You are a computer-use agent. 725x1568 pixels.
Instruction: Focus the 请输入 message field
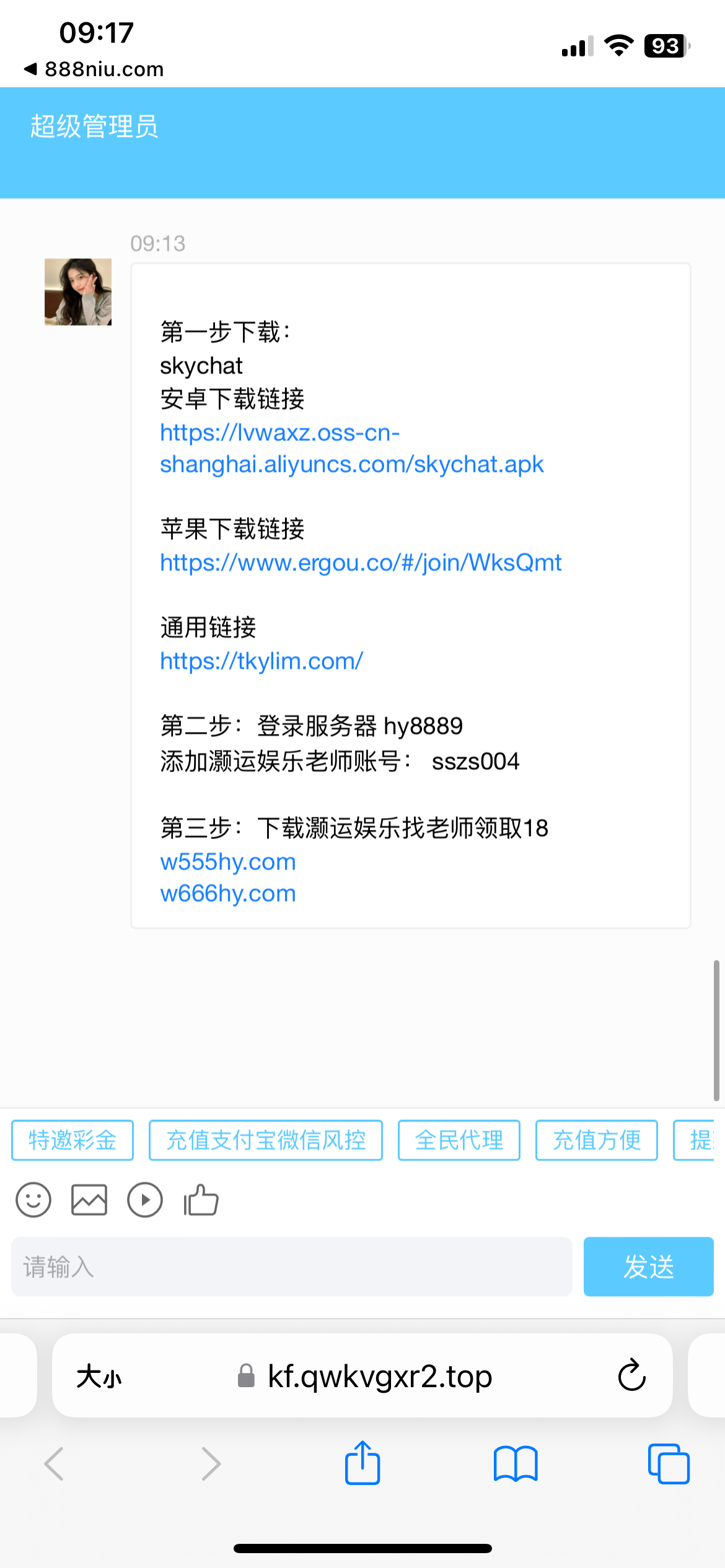(x=291, y=1266)
